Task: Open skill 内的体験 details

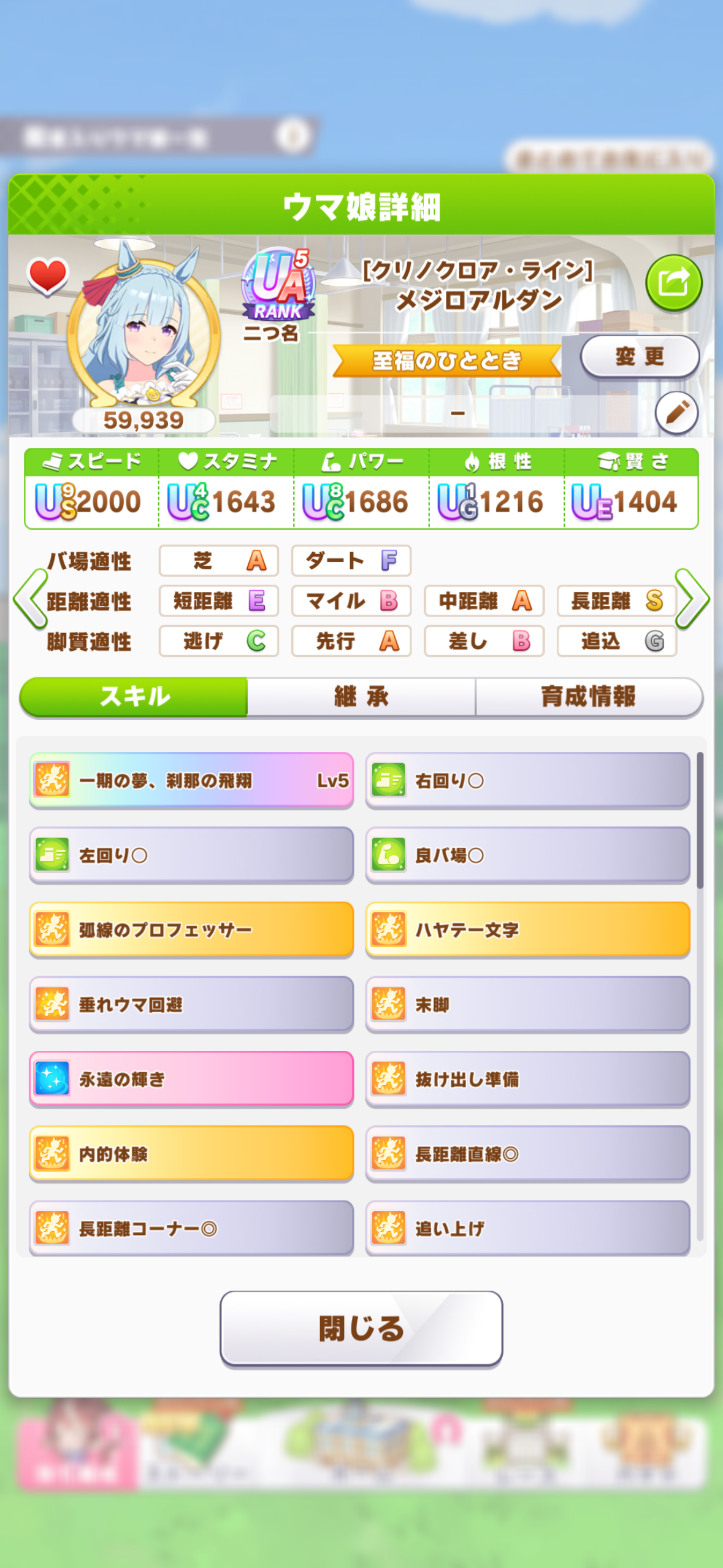Action: [191, 1154]
